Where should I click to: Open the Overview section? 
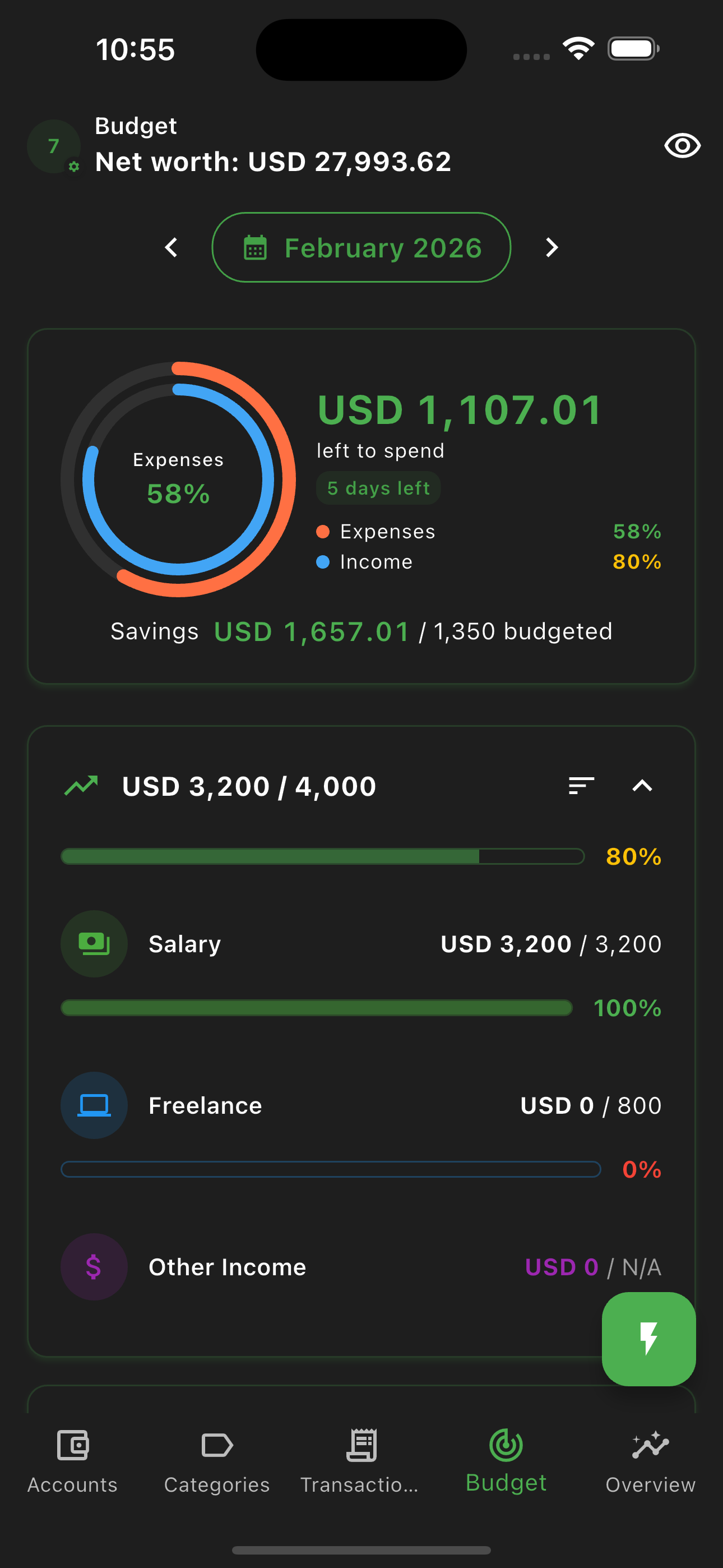point(650,1461)
